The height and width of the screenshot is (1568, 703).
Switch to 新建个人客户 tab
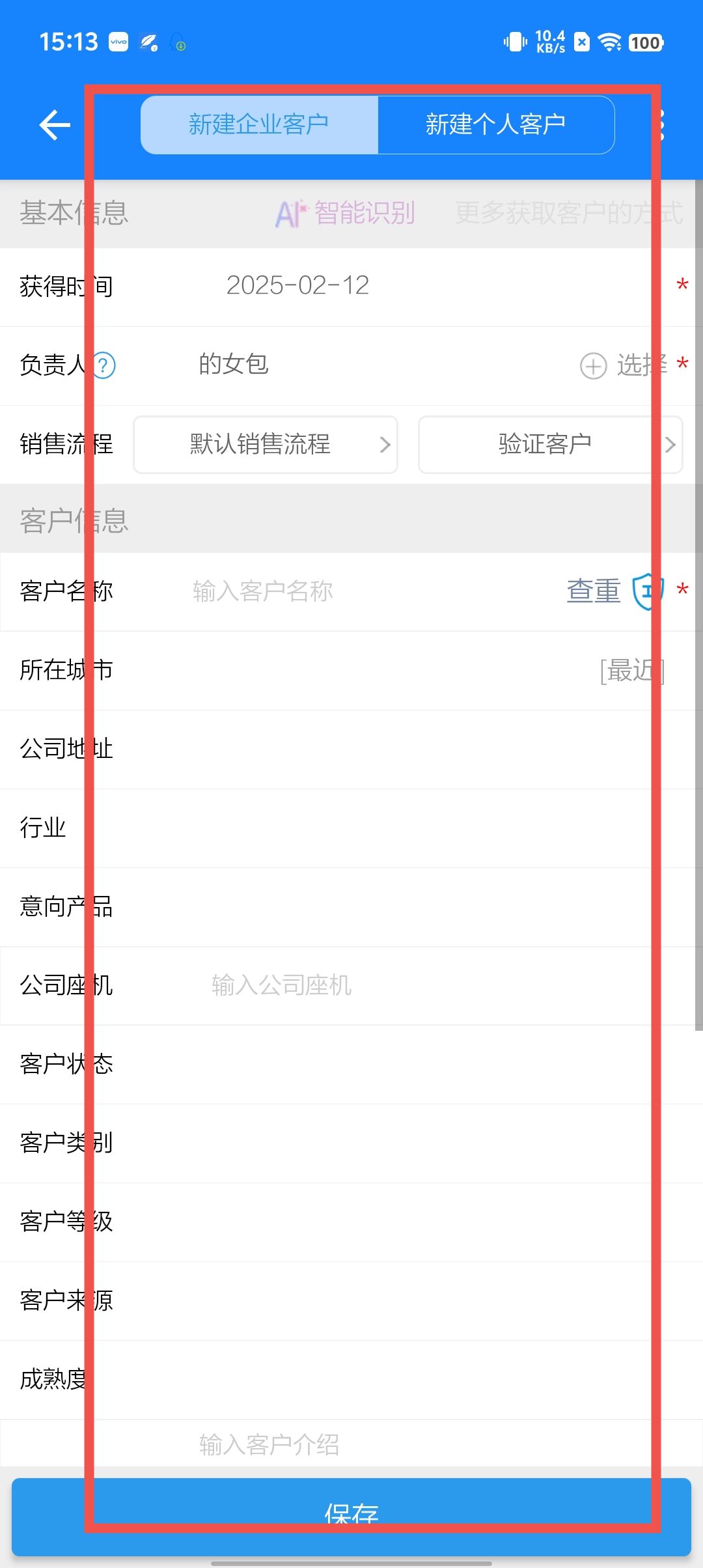(x=495, y=125)
